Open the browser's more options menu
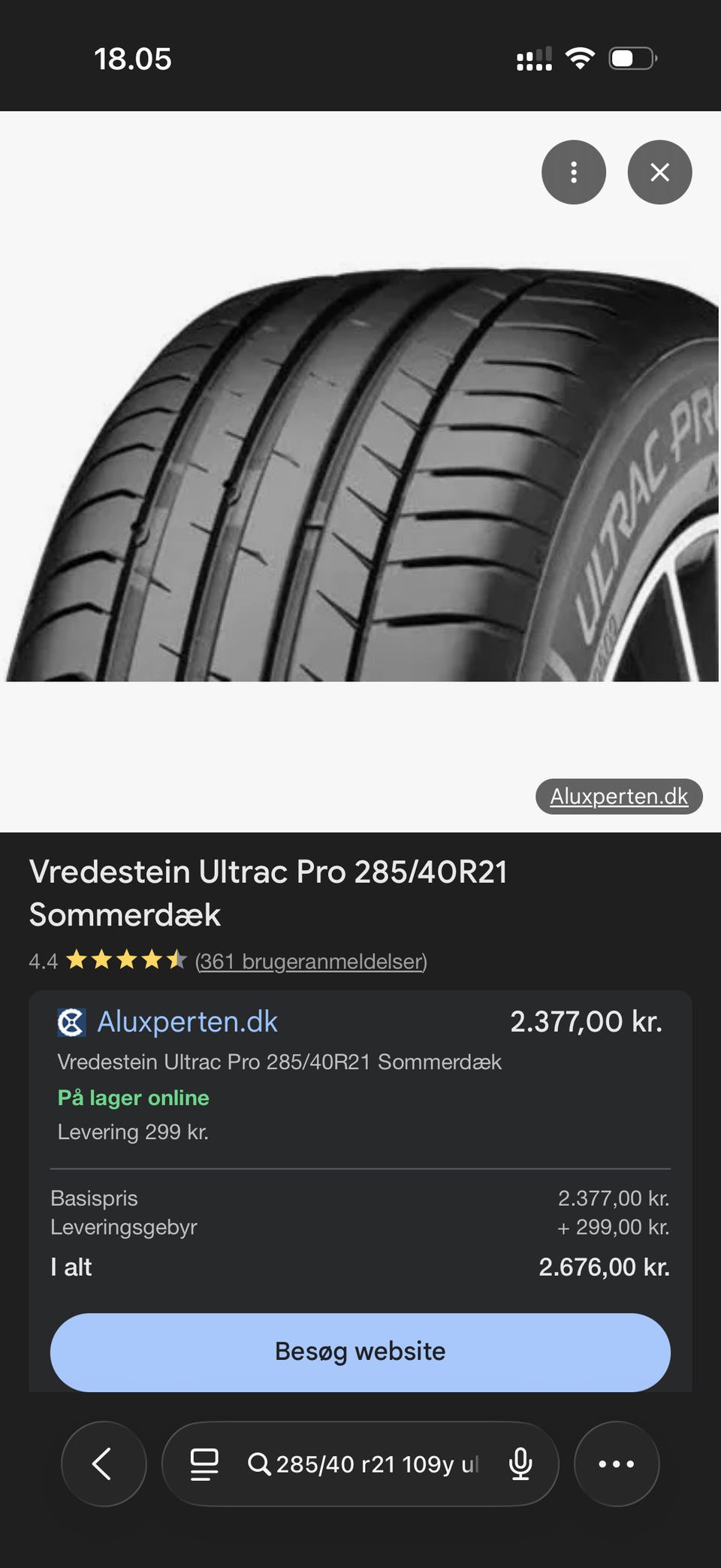 (x=617, y=1464)
